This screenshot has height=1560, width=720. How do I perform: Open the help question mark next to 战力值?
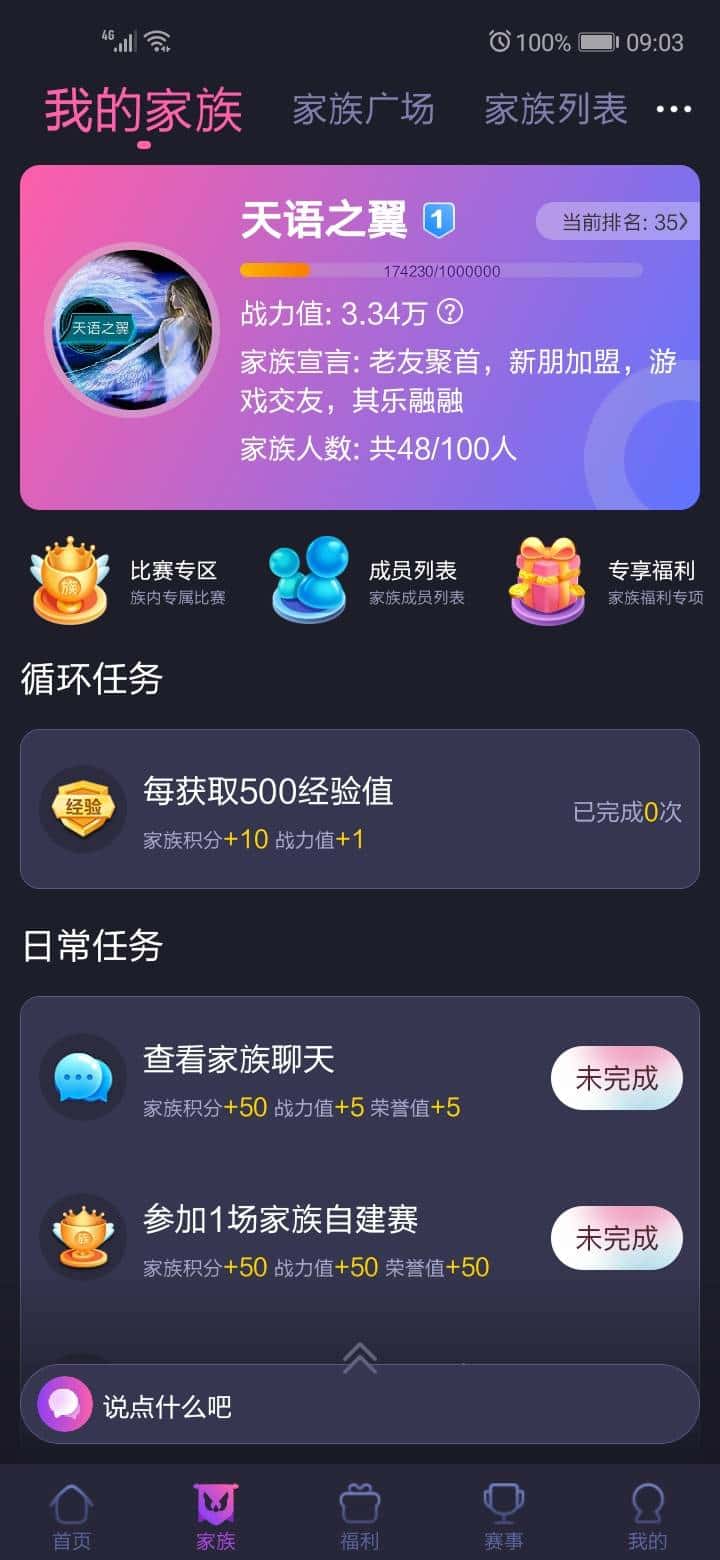point(449,313)
